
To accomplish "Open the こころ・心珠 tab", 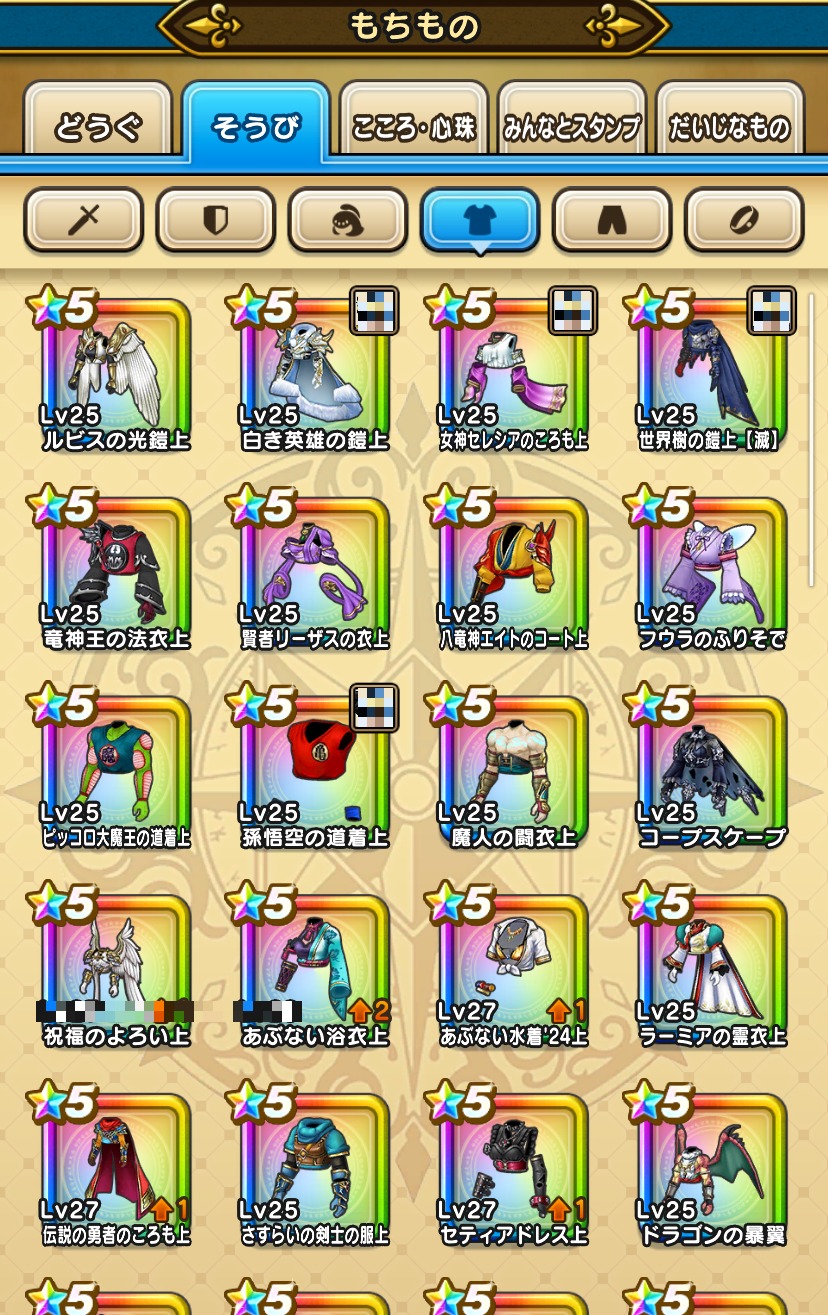I will 413,126.
